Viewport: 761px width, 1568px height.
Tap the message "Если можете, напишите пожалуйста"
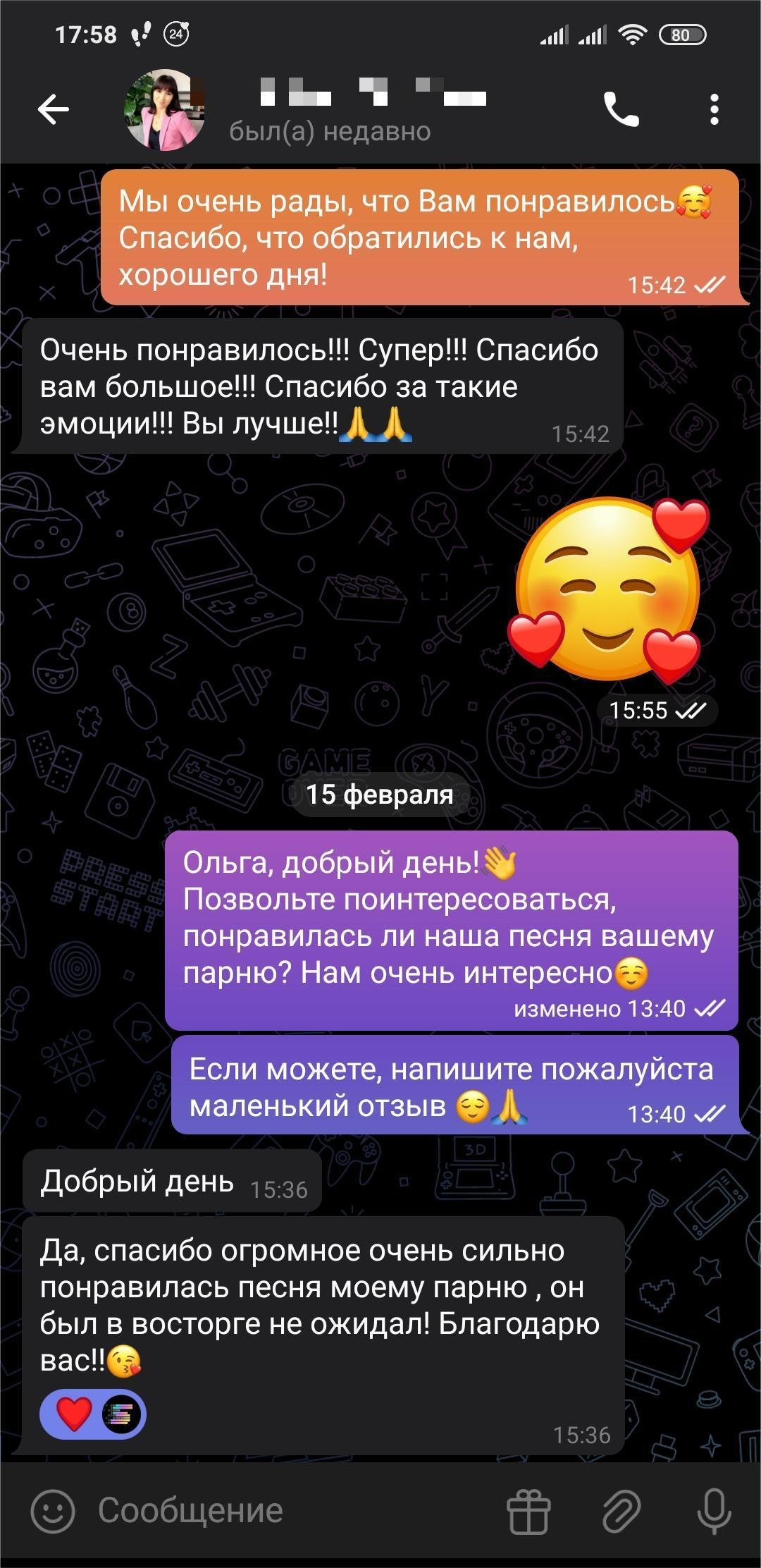(451, 1086)
